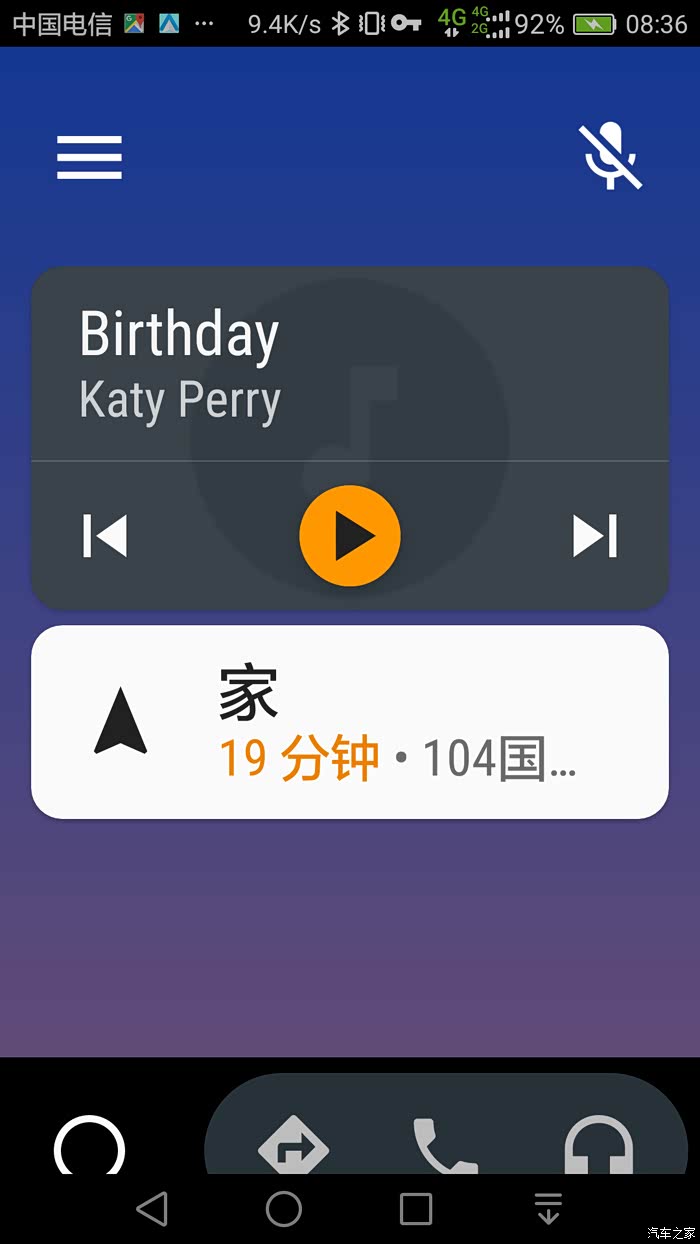Skip to the previous track

(x=105, y=536)
